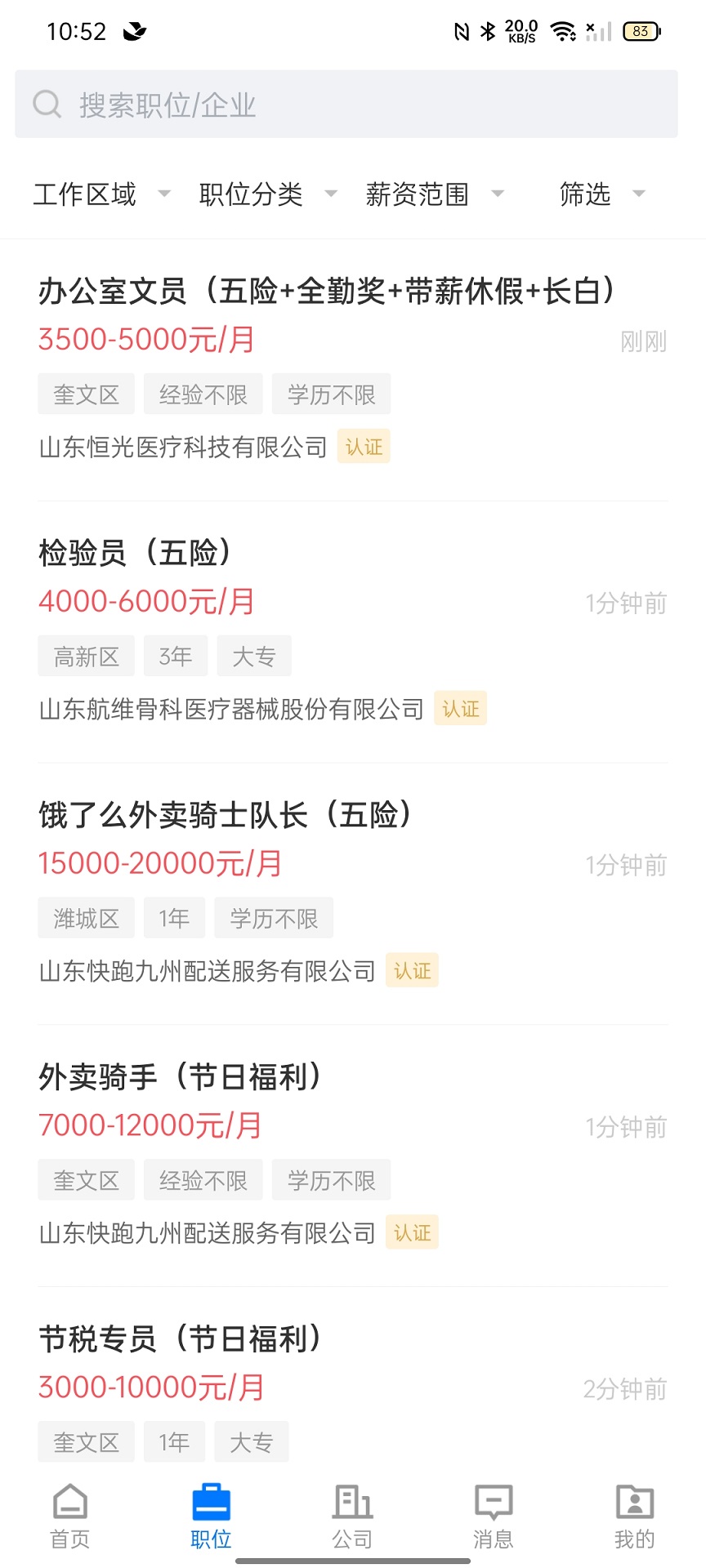Expand the 薪资范围 salary range dropdown
Viewport: 706px width, 1568px height.
(433, 194)
